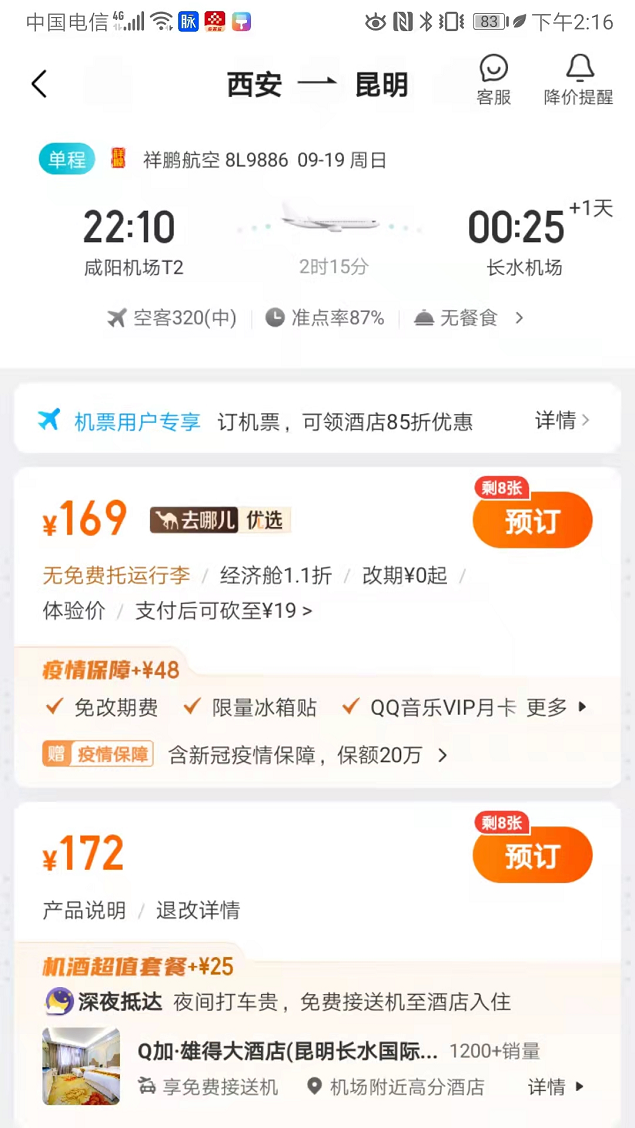Open the 降价提醒 price alert bell
Viewport: 635px width, 1128px height.
click(x=578, y=81)
